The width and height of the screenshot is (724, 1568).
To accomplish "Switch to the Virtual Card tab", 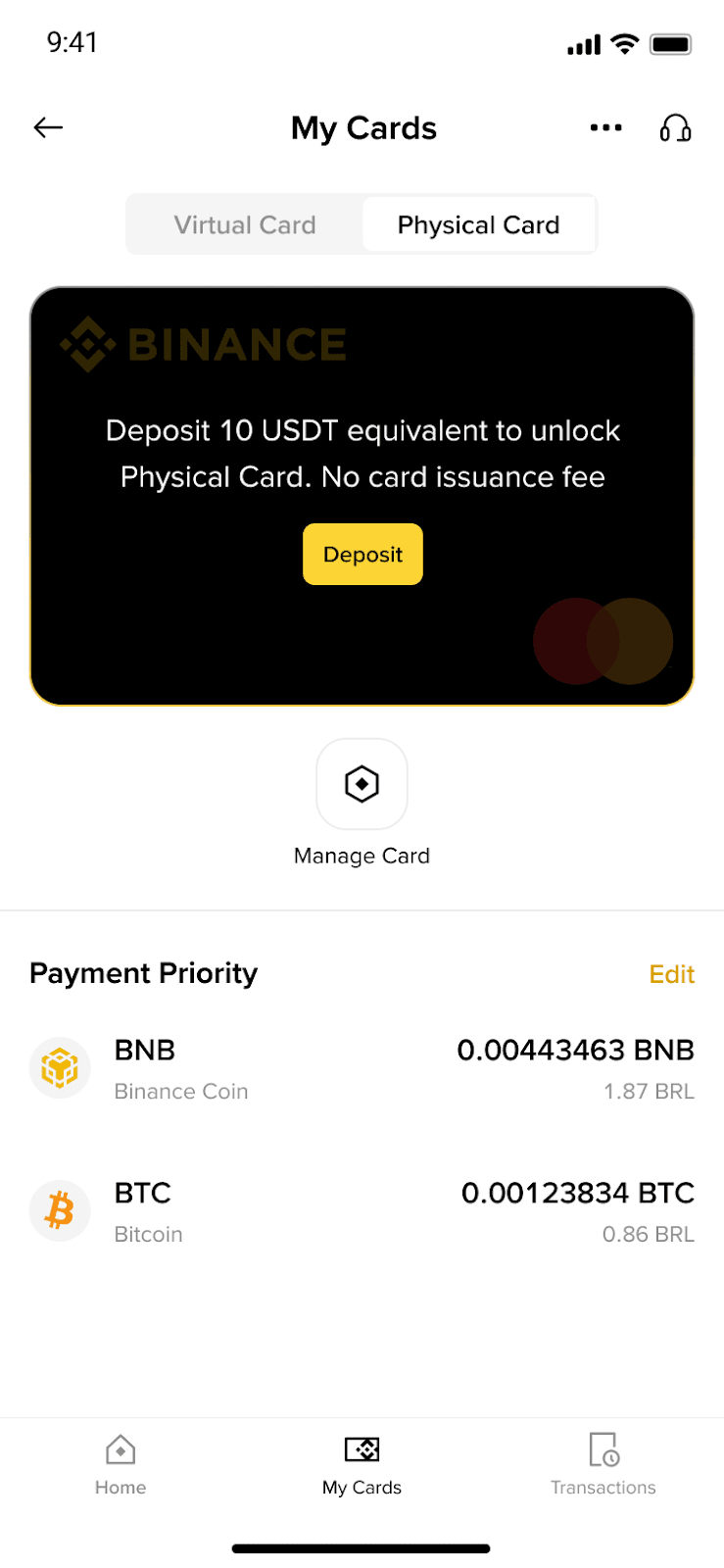I will (x=244, y=224).
